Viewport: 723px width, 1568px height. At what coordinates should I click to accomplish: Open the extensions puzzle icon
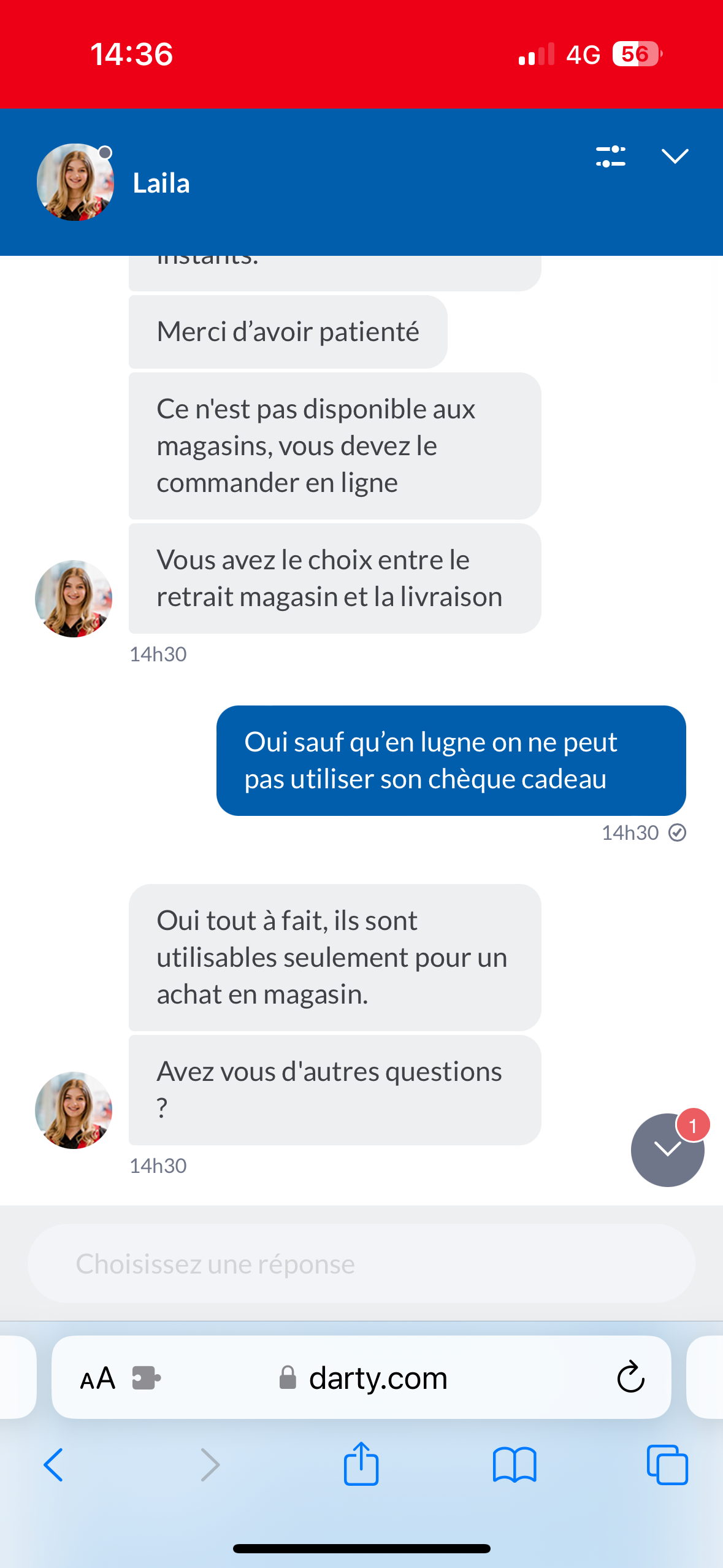tap(147, 1378)
